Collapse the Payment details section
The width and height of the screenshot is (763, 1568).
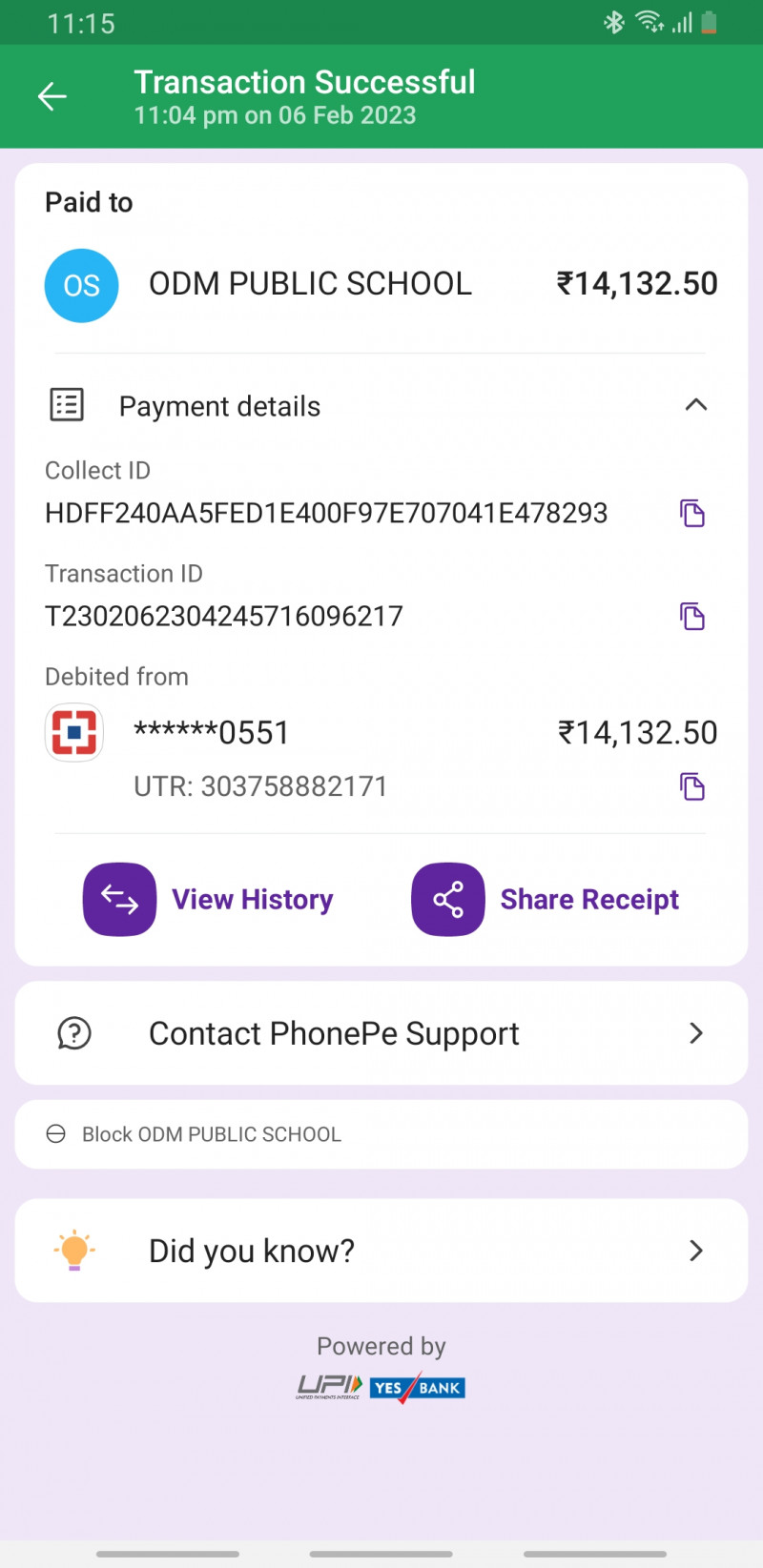pyautogui.click(x=695, y=405)
